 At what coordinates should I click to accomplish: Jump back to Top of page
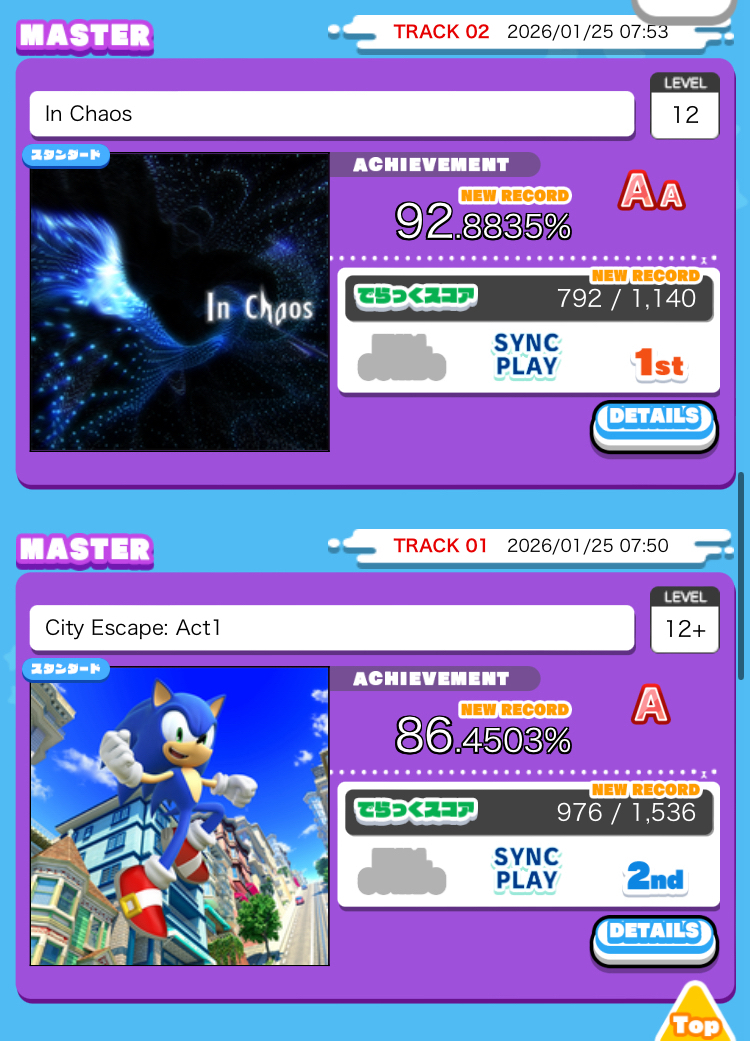coord(696,1018)
